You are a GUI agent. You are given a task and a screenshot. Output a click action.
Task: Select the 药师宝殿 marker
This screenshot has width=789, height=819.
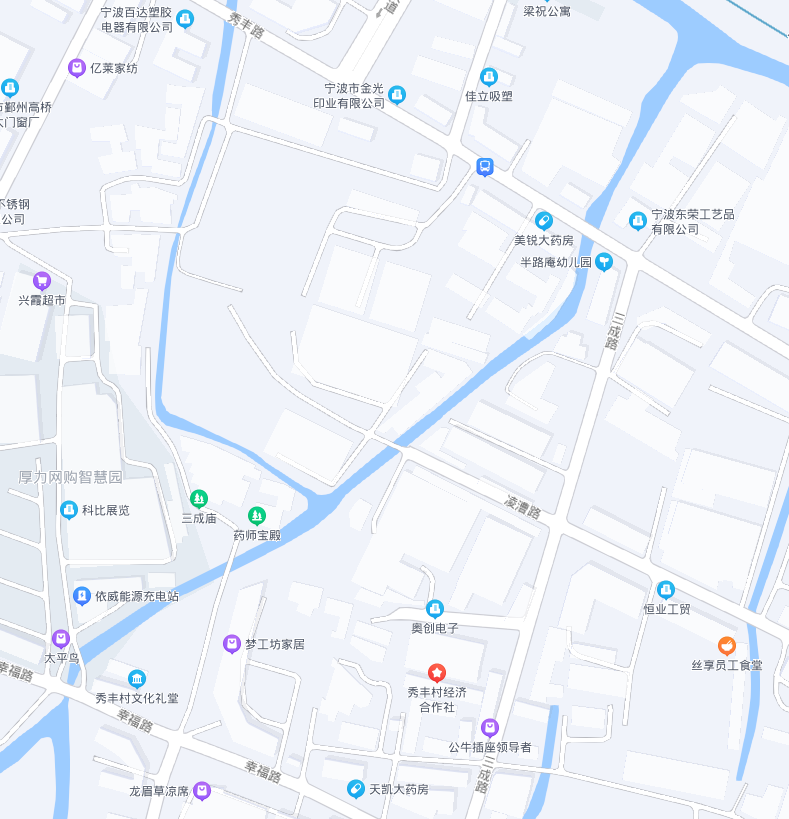tap(257, 515)
